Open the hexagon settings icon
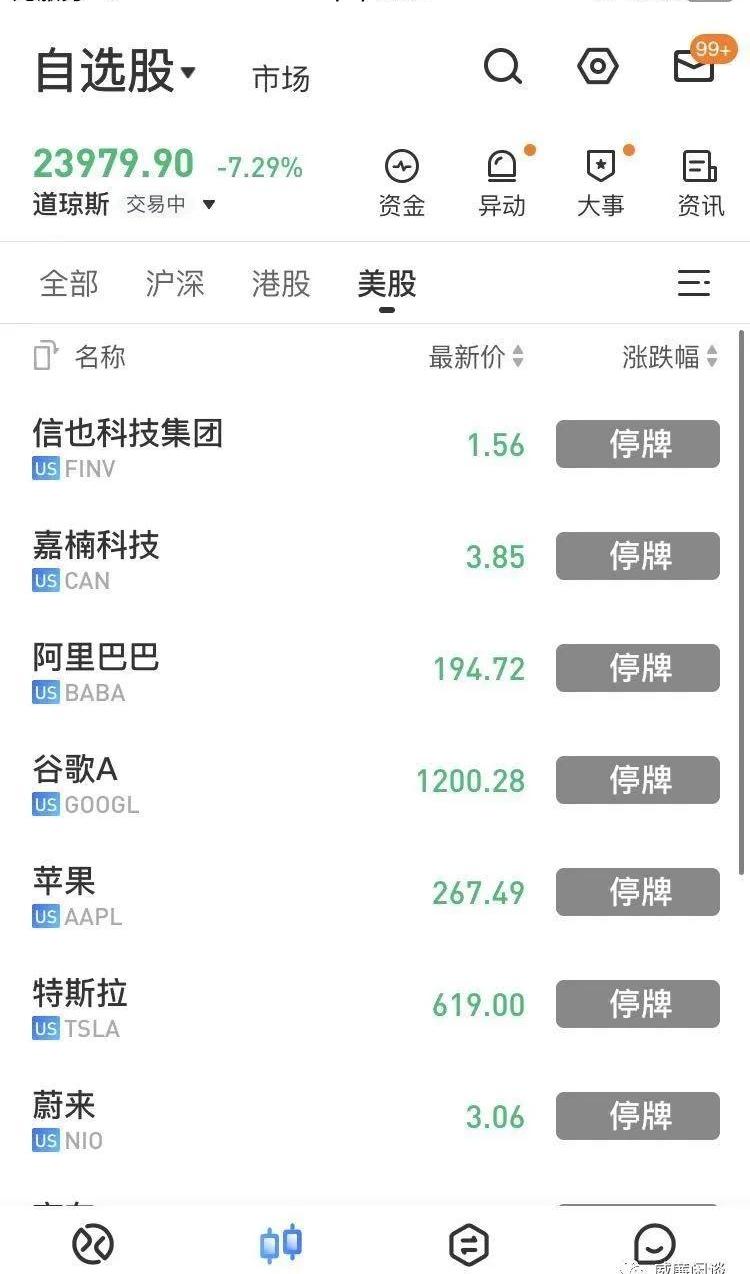The image size is (750, 1274). (x=598, y=67)
